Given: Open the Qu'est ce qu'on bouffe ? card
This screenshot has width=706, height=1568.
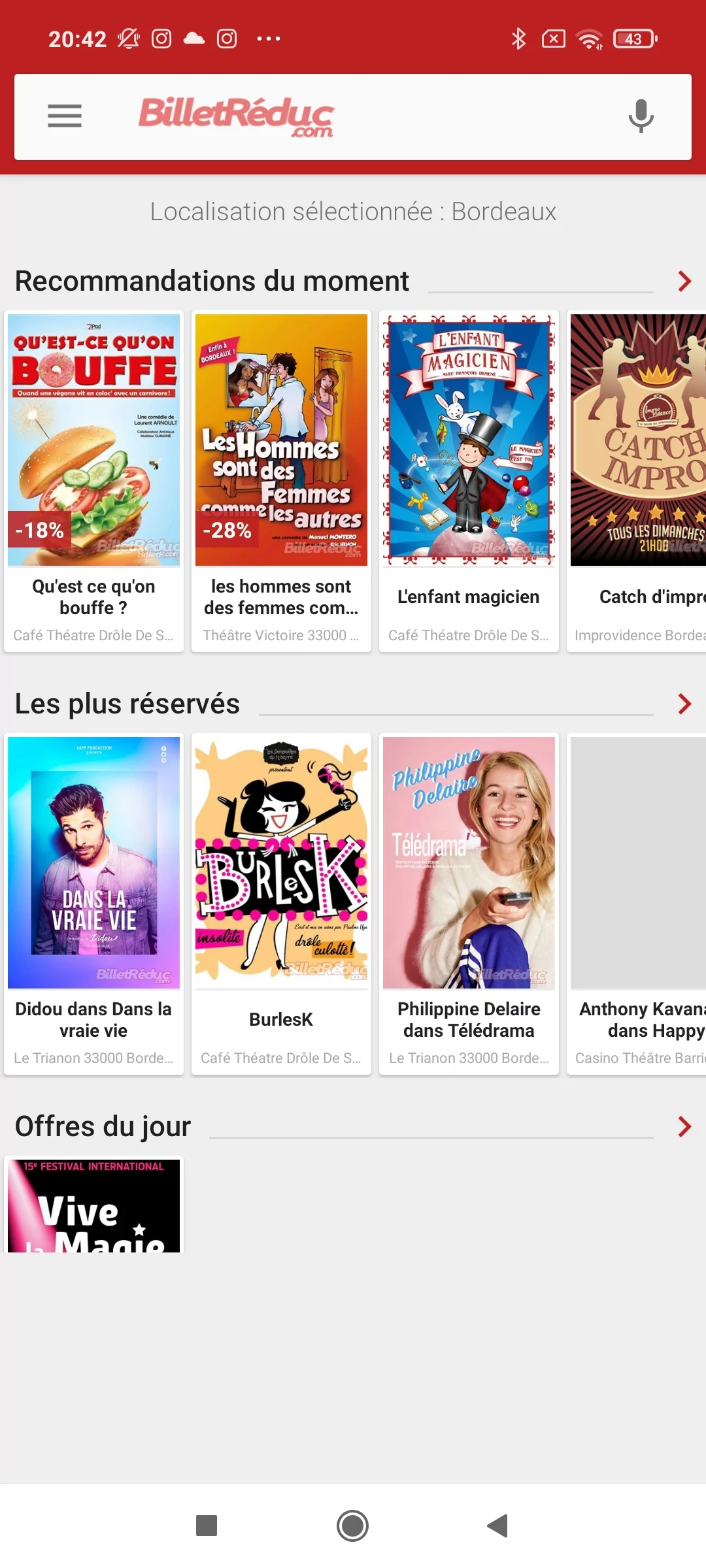Looking at the screenshot, I should point(93,480).
